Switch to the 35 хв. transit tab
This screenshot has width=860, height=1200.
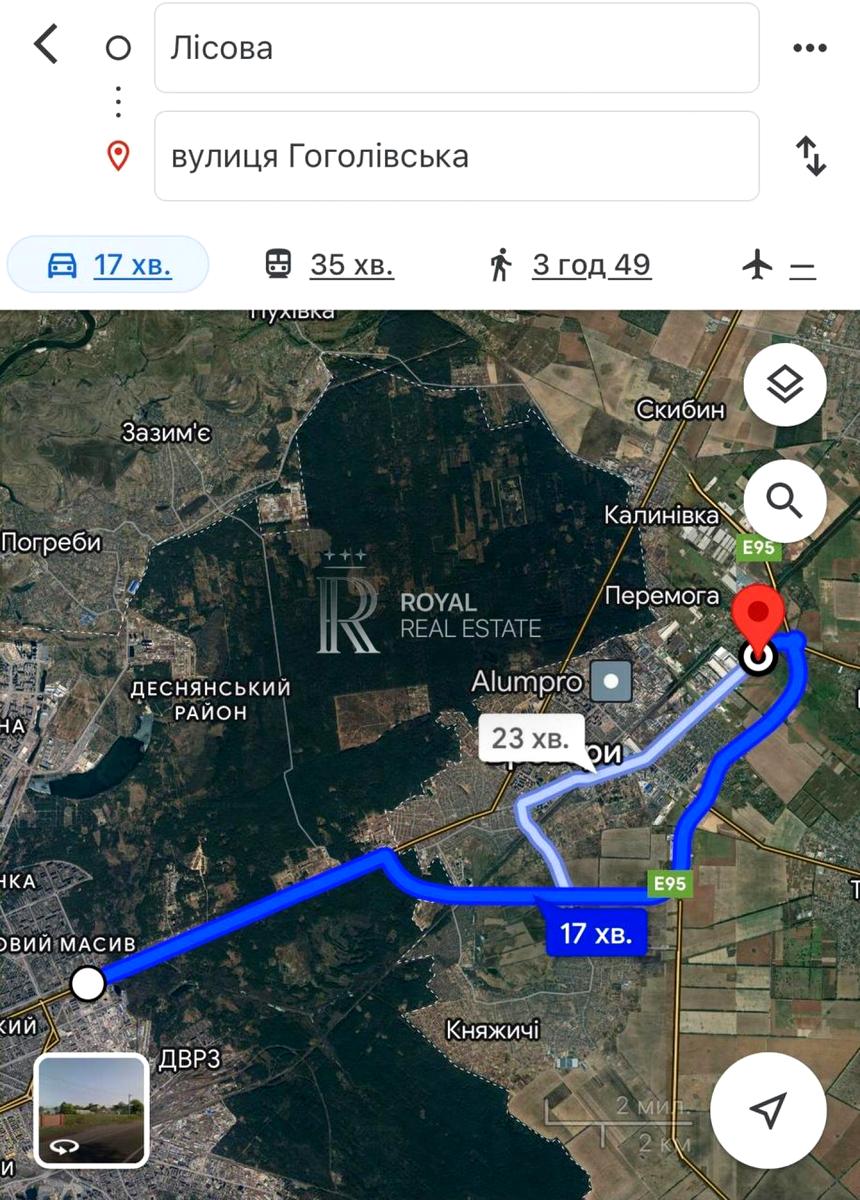[352, 264]
